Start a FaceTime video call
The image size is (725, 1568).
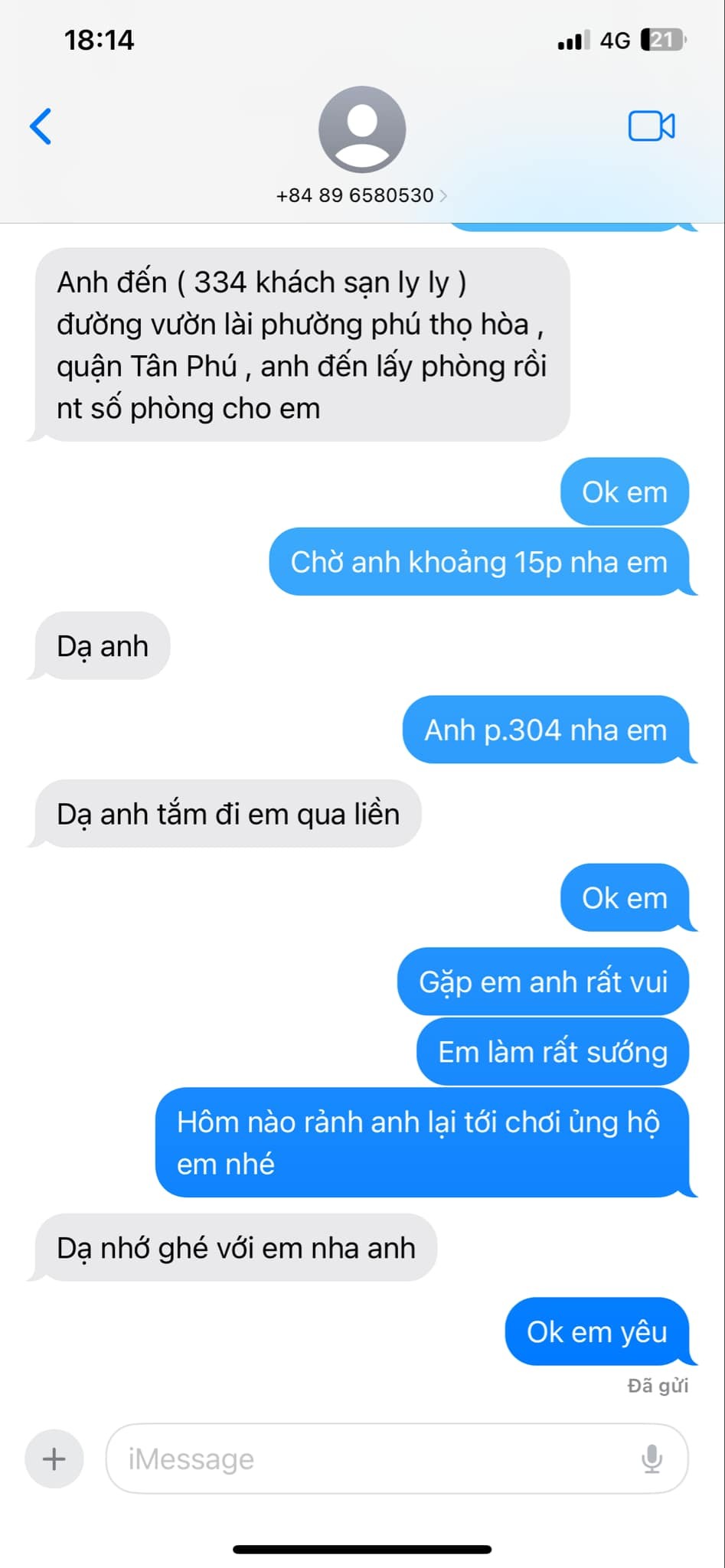(651, 126)
